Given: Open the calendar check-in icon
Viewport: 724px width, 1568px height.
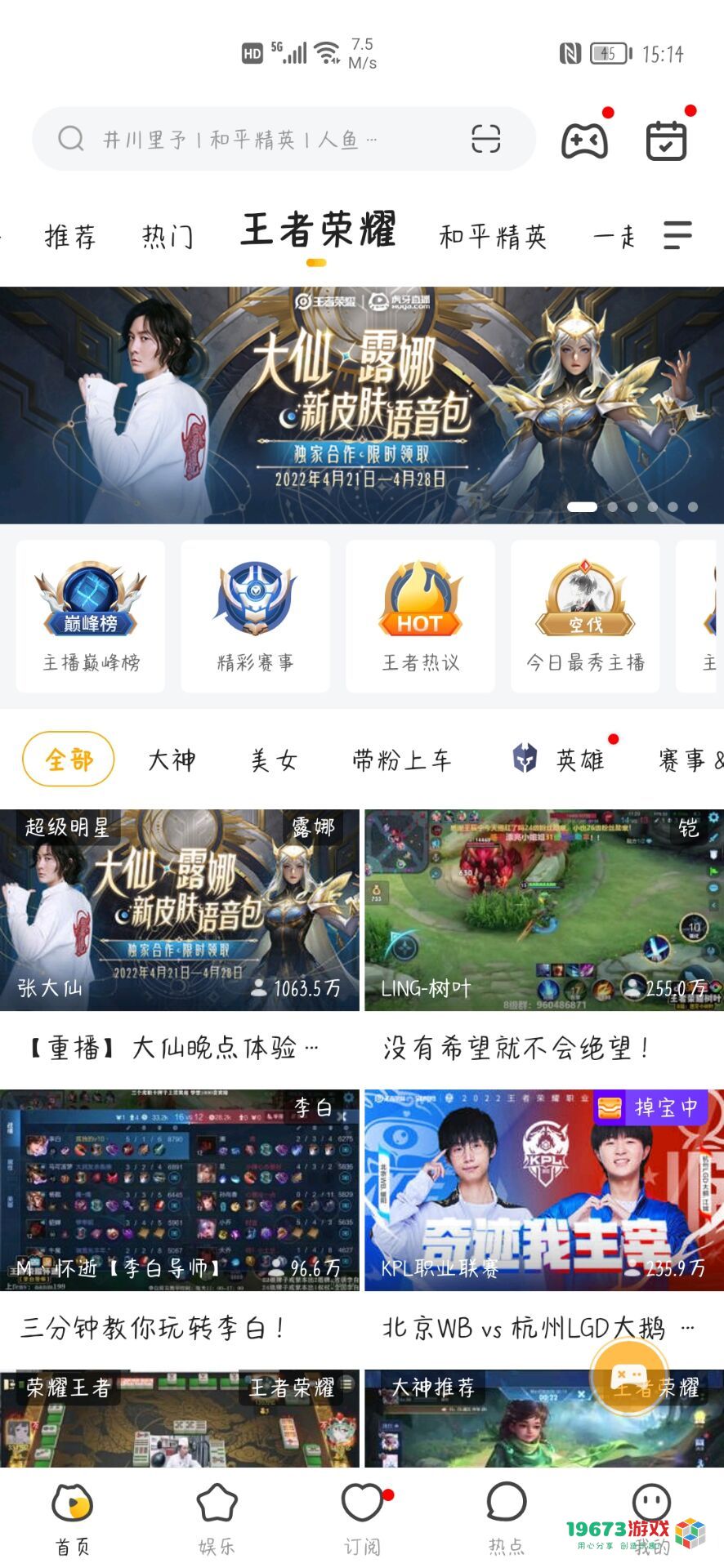Looking at the screenshot, I should point(667,140).
